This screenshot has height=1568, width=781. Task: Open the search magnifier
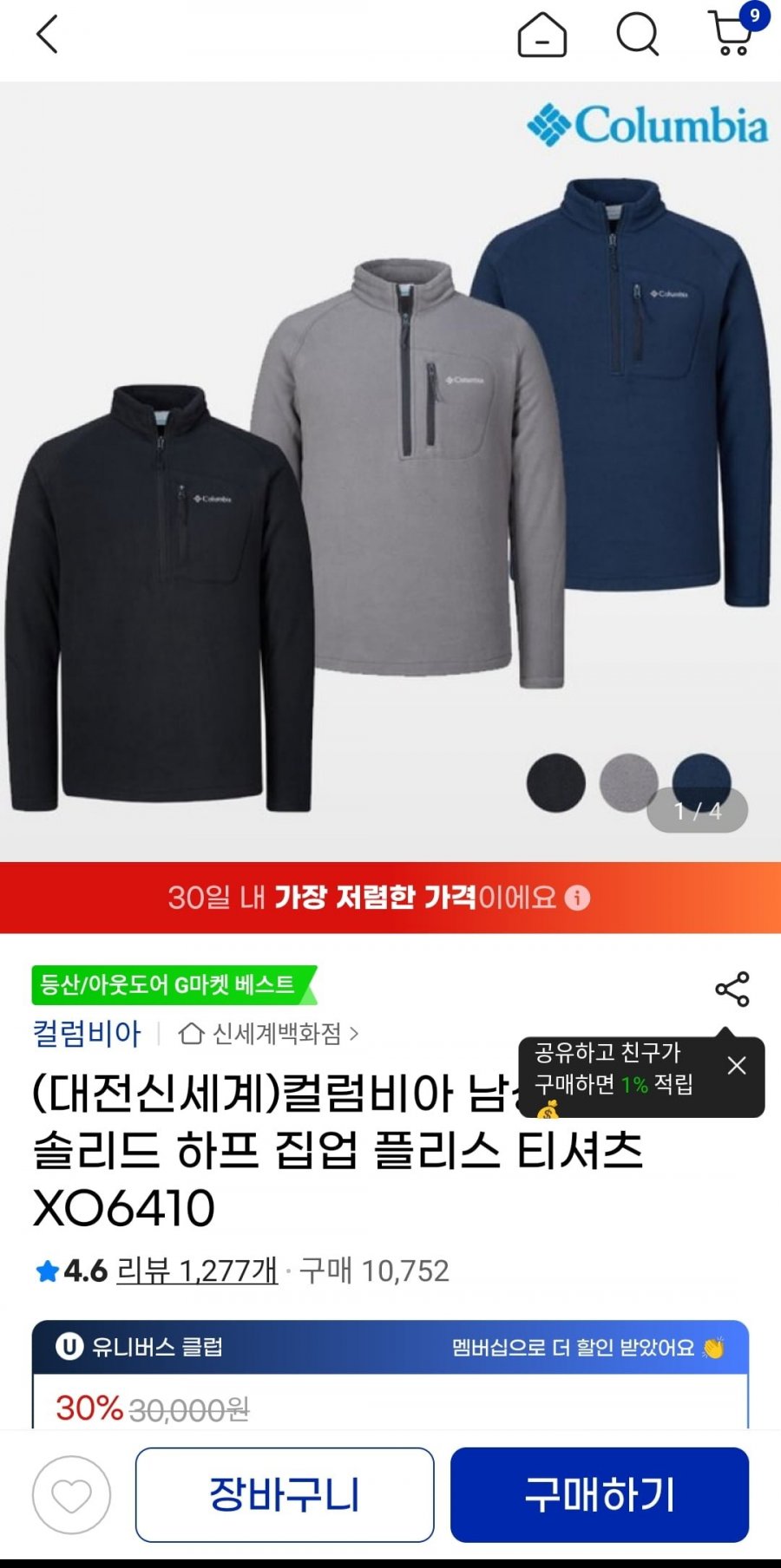(x=638, y=36)
